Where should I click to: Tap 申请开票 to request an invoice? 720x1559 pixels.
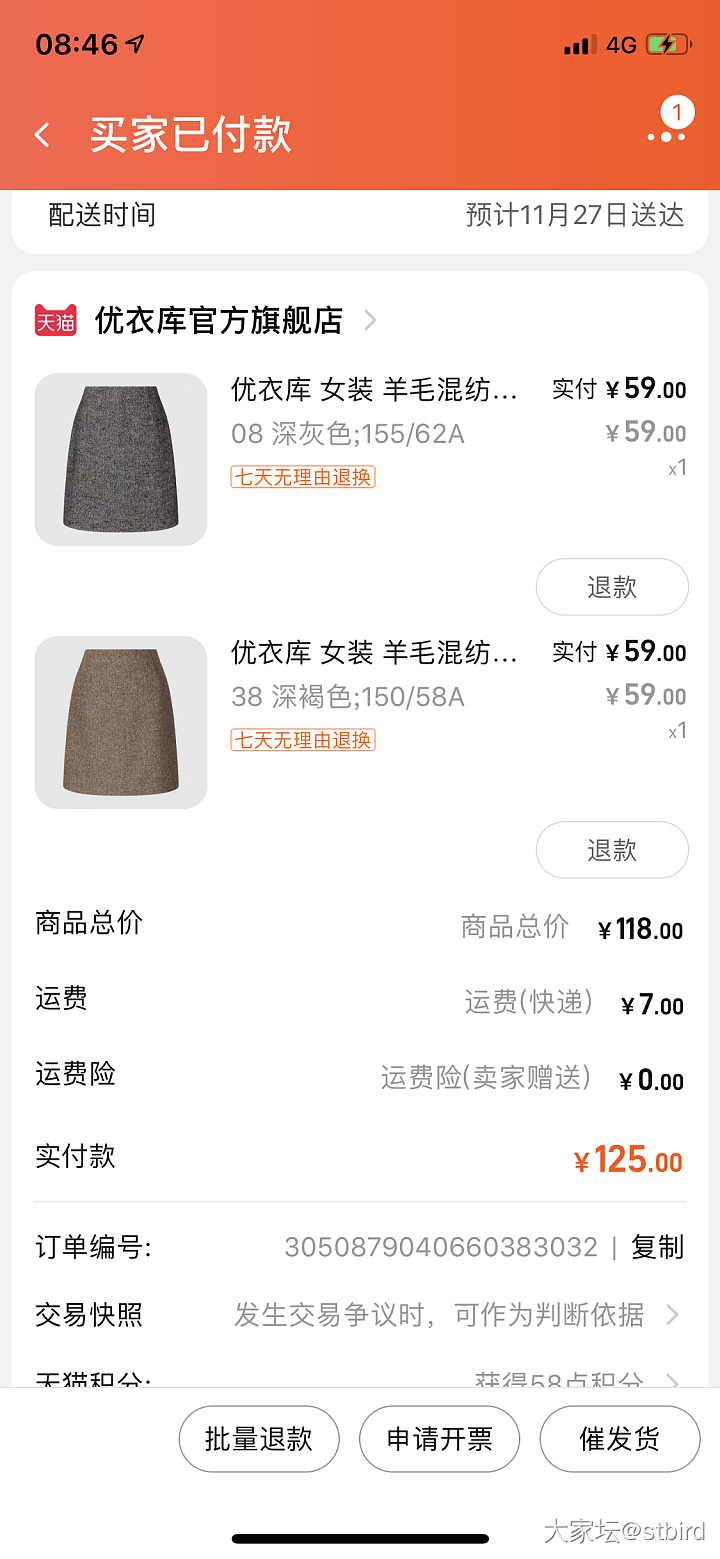[x=440, y=1439]
